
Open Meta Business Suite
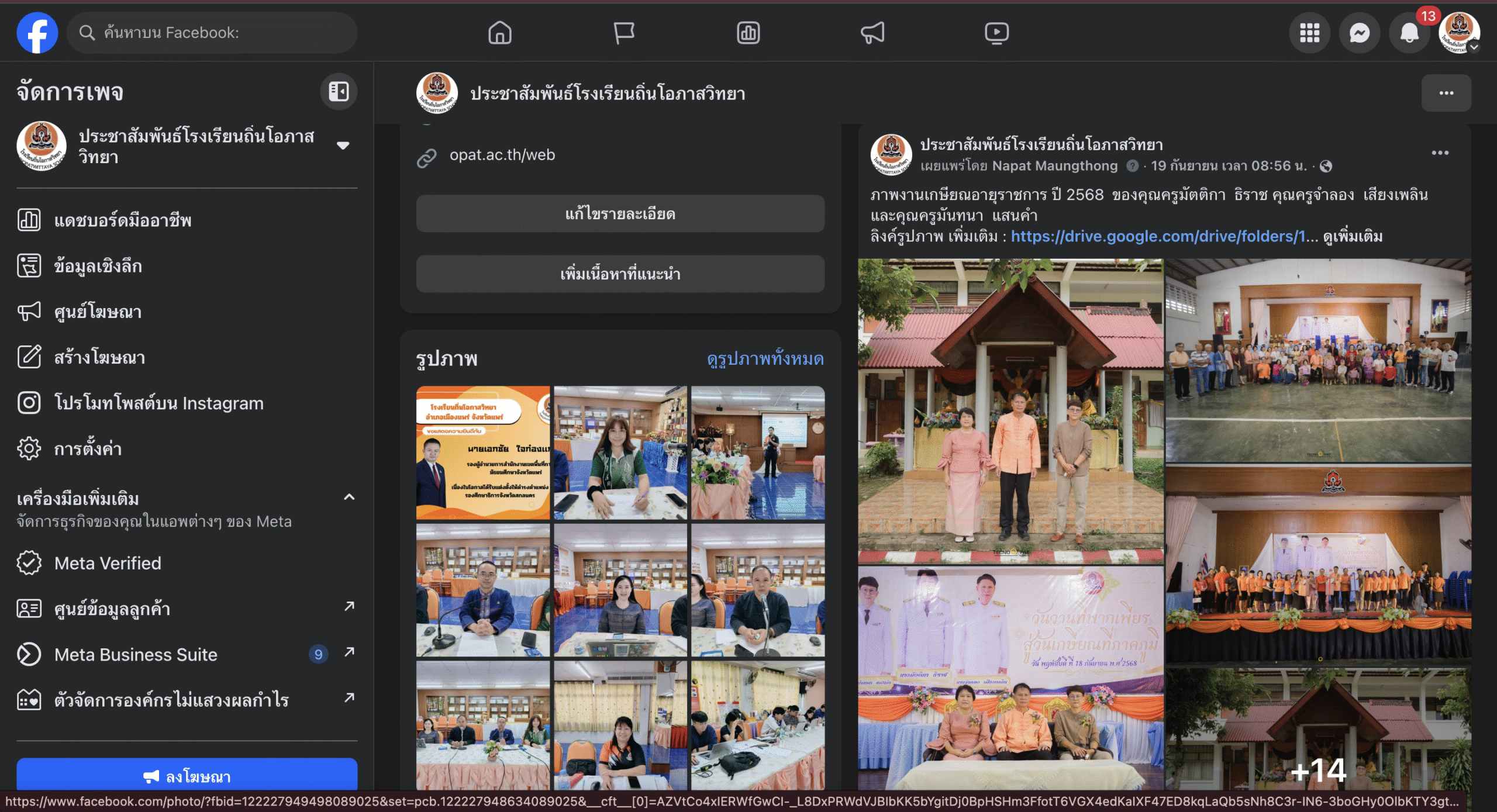point(136,654)
